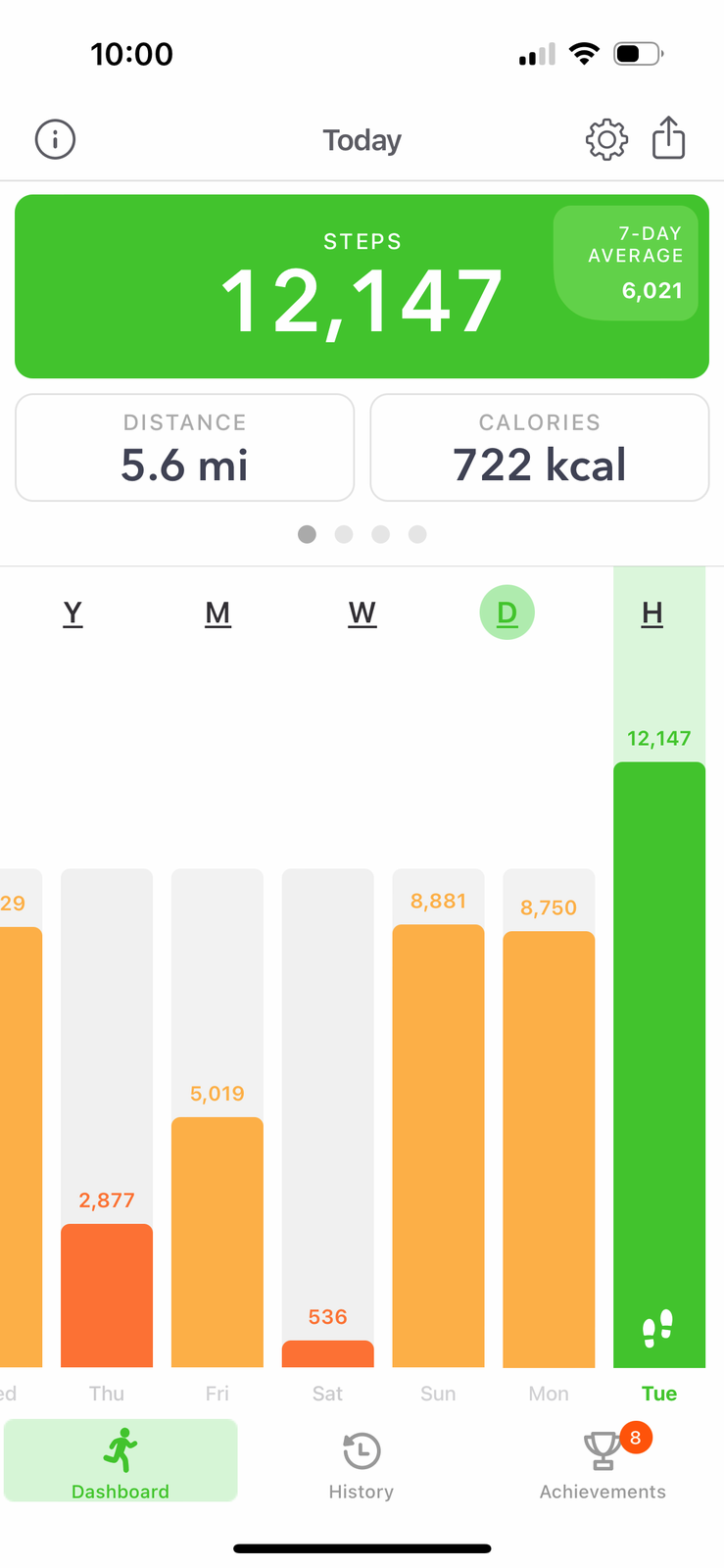Switch chart to yearly view (Y)
The height and width of the screenshot is (1568, 724).
[72, 613]
